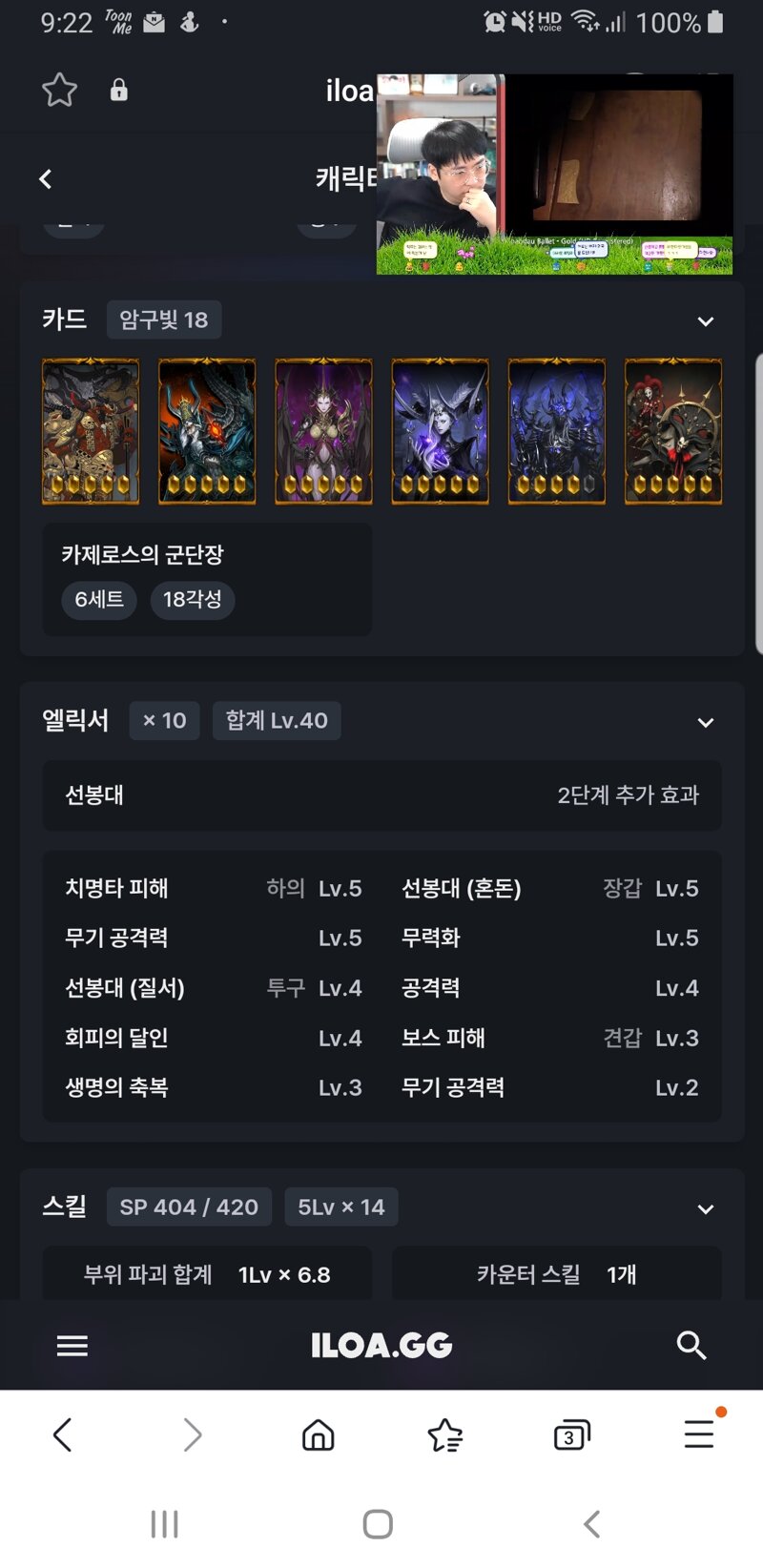Collapse the 엘릭서 section
Viewport: 763px width, 1568px height.
pyautogui.click(x=705, y=722)
